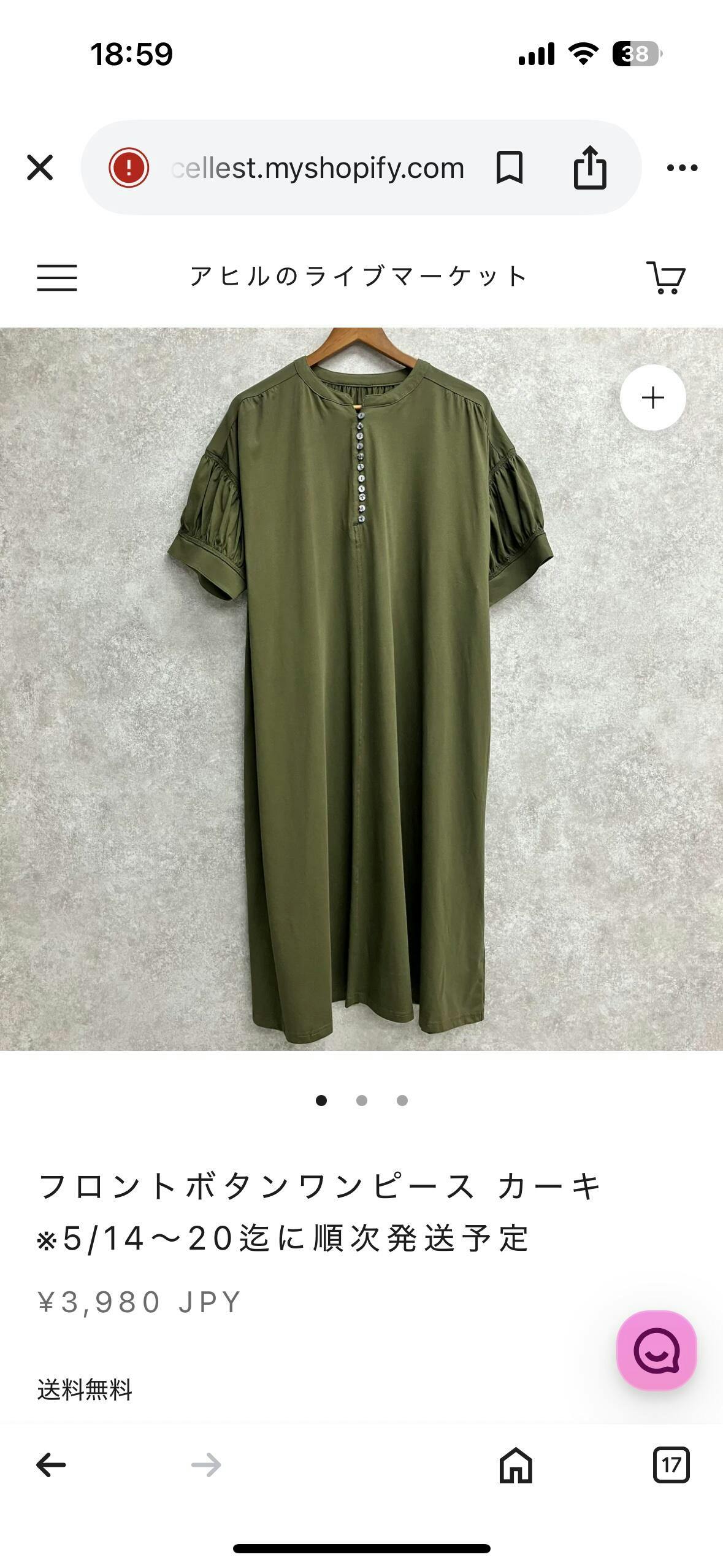The image size is (723, 1568).
Task: Open the pink chat support widget
Action: coord(656,1350)
